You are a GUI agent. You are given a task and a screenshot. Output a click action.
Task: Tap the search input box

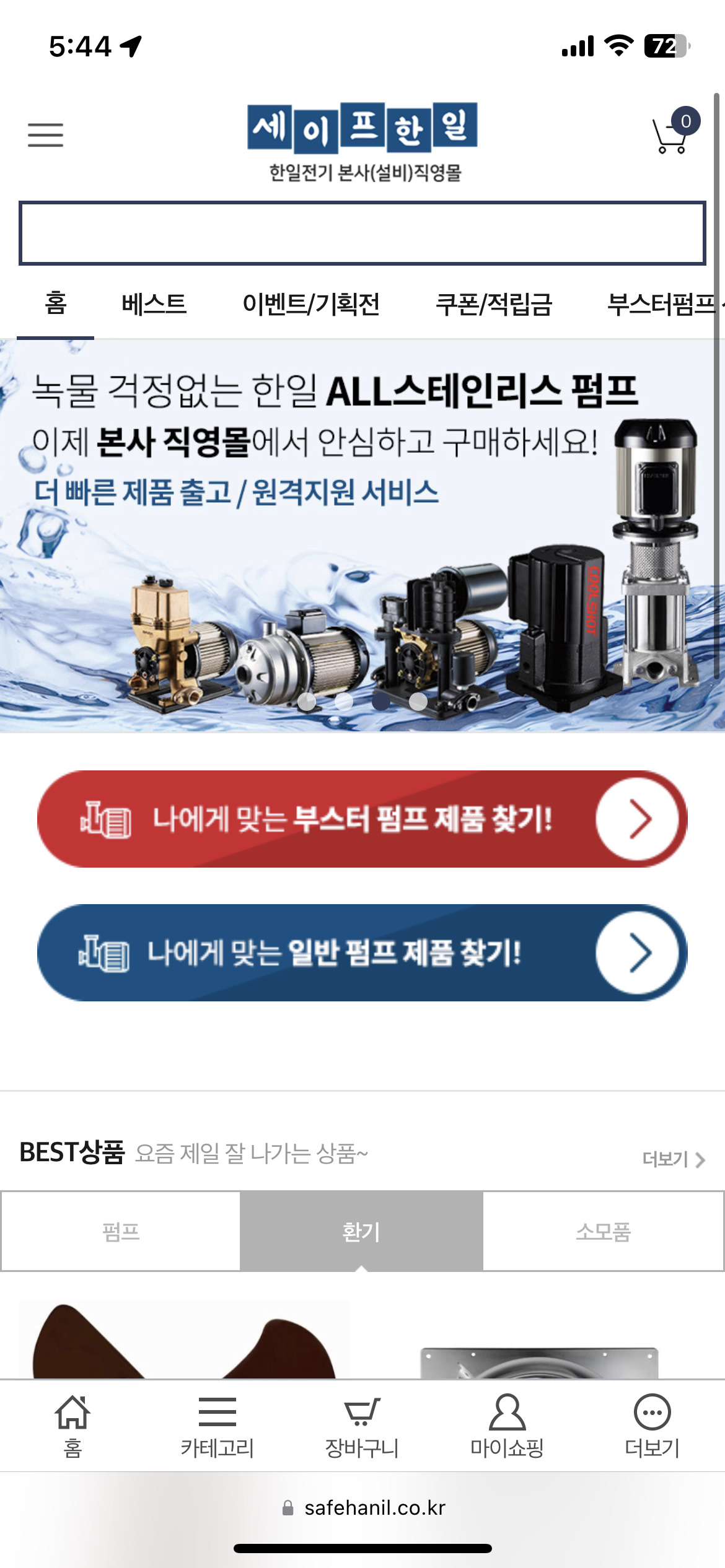[x=362, y=233]
